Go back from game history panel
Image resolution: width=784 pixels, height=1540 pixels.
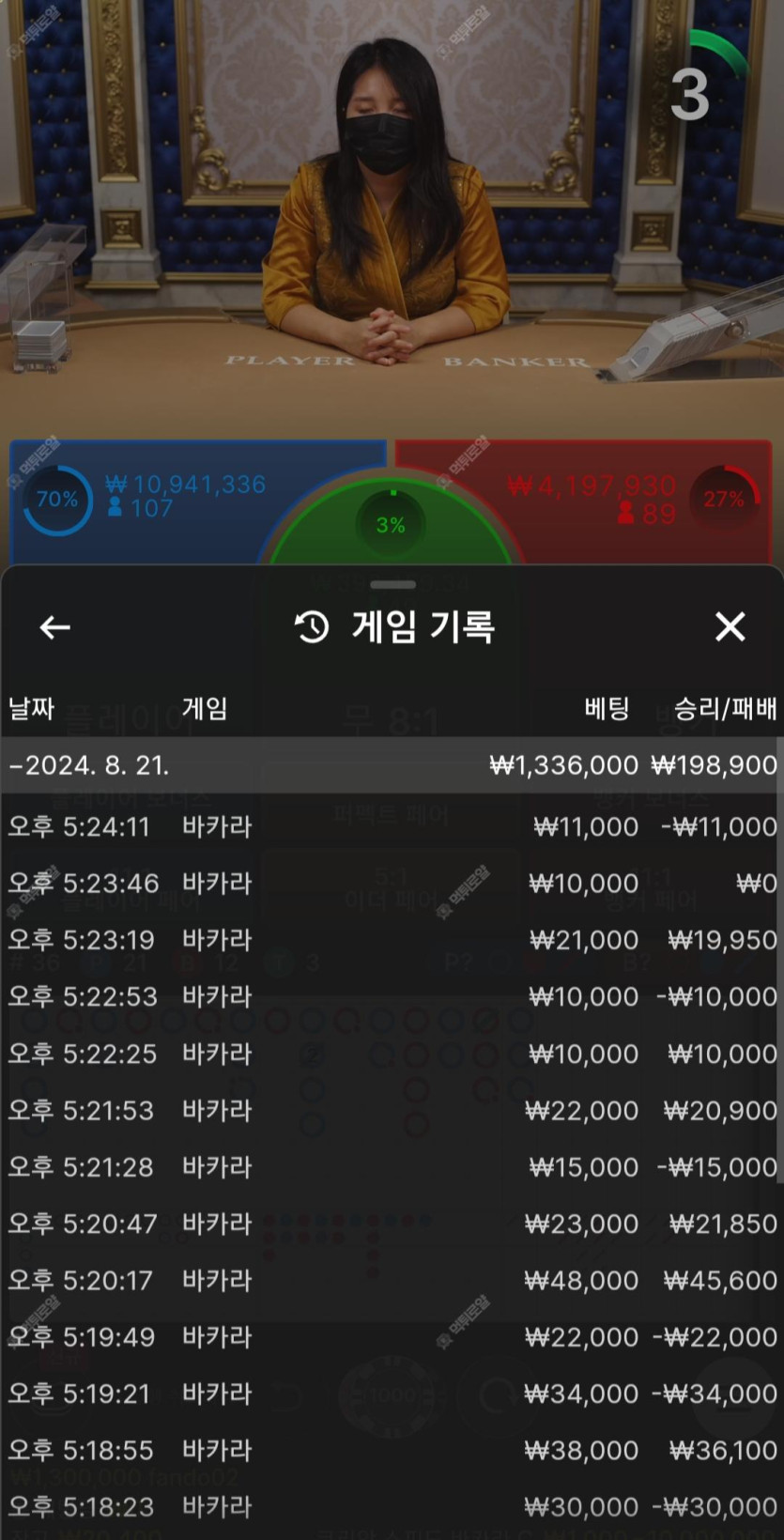54,627
